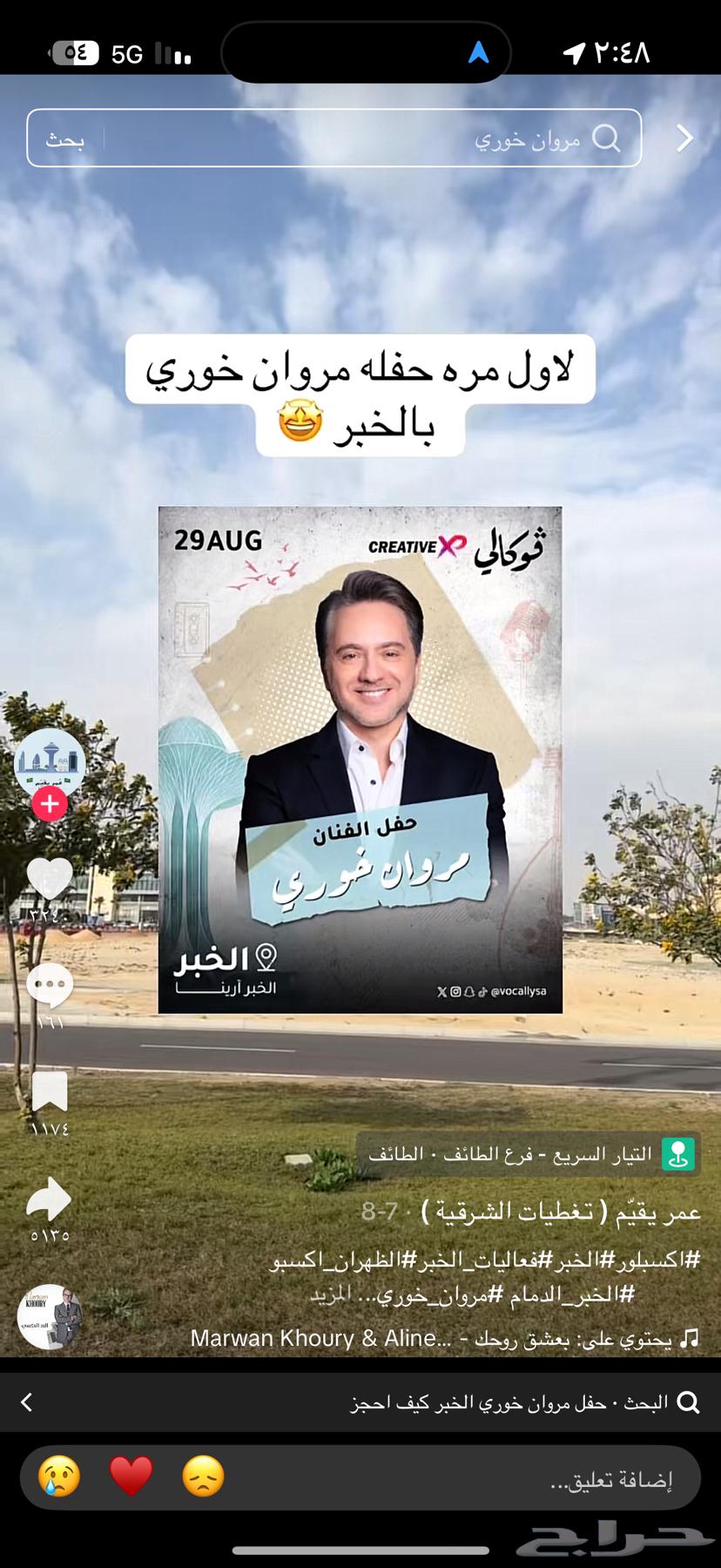Bookmark this video
Viewport: 721px width, 1568px height.
(x=50, y=1092)
